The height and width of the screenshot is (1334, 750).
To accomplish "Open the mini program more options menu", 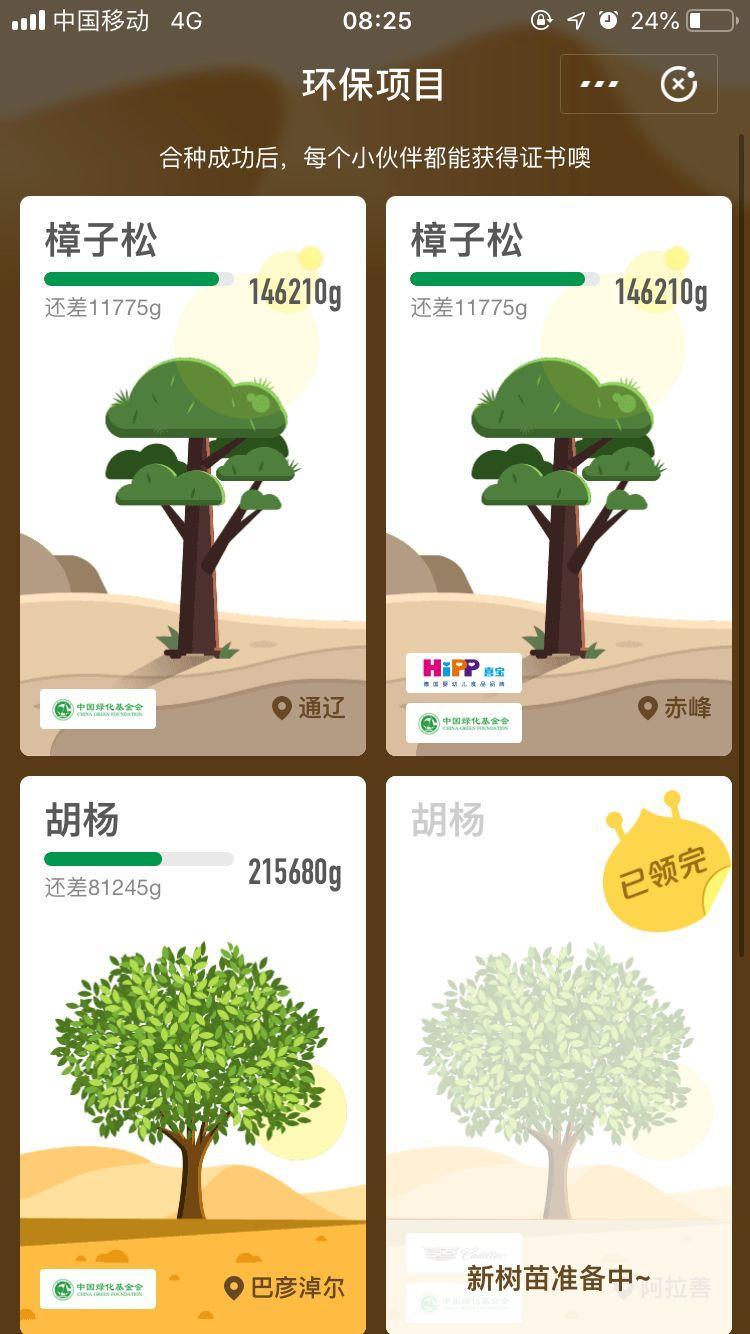I will 599,85.
